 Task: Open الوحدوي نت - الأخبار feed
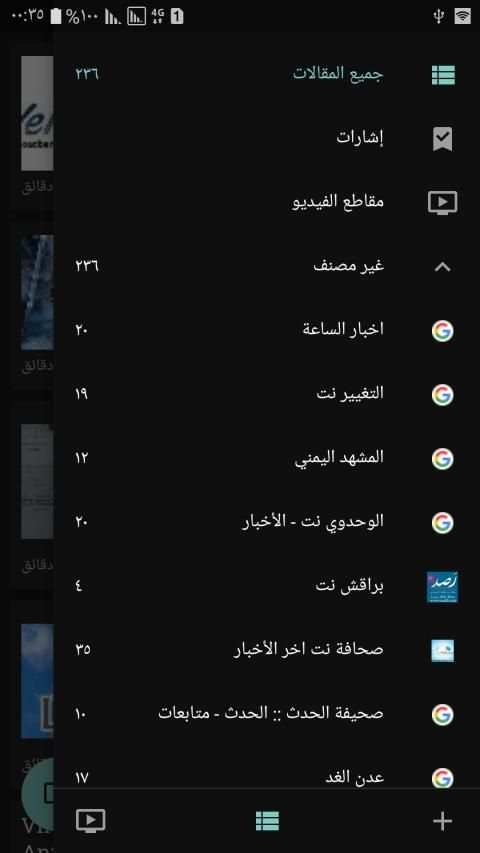coord(267,522)
